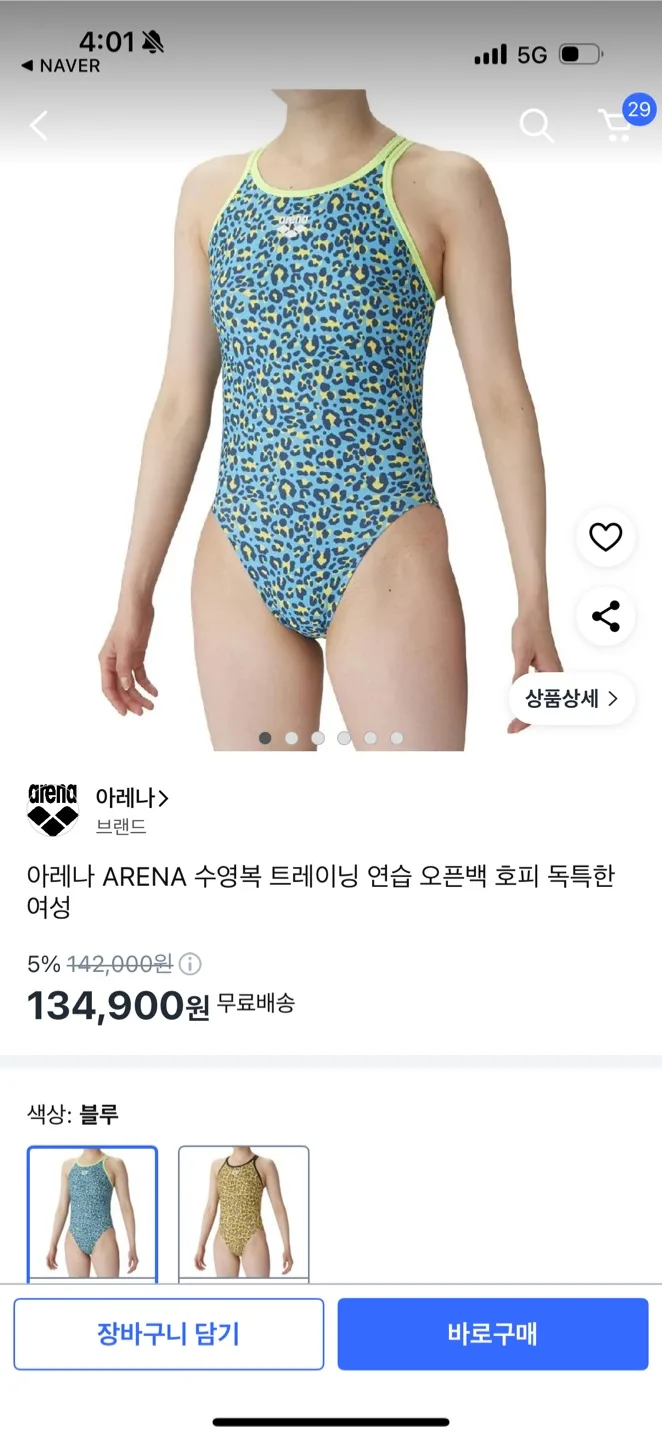Viewport: 662px width, 1440px height.
Task: Go back to the previous page
Action: [x=39, y=126]
